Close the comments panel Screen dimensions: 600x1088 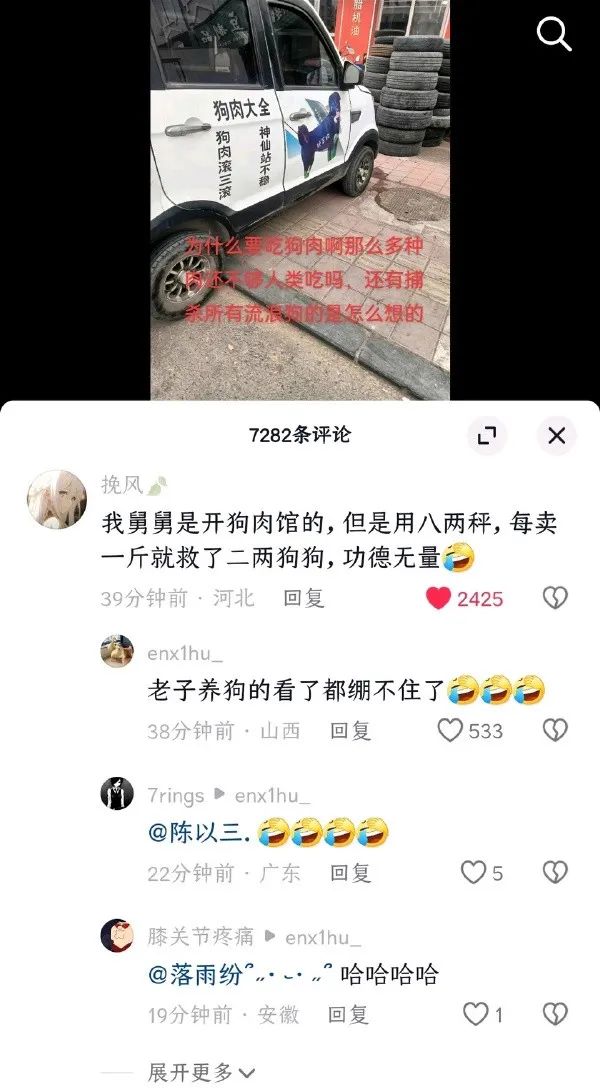pyautogui.click(x=557, y=435)
